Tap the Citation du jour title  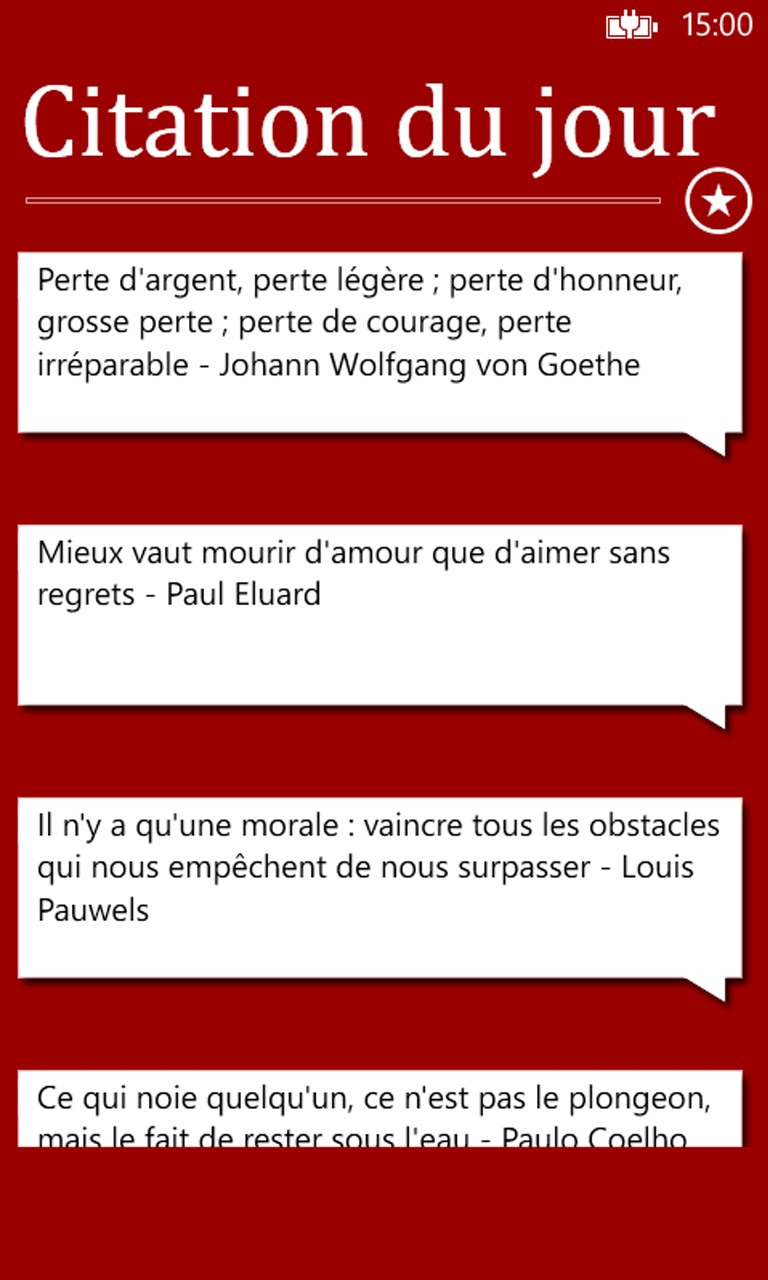click(x=370, y=120)
